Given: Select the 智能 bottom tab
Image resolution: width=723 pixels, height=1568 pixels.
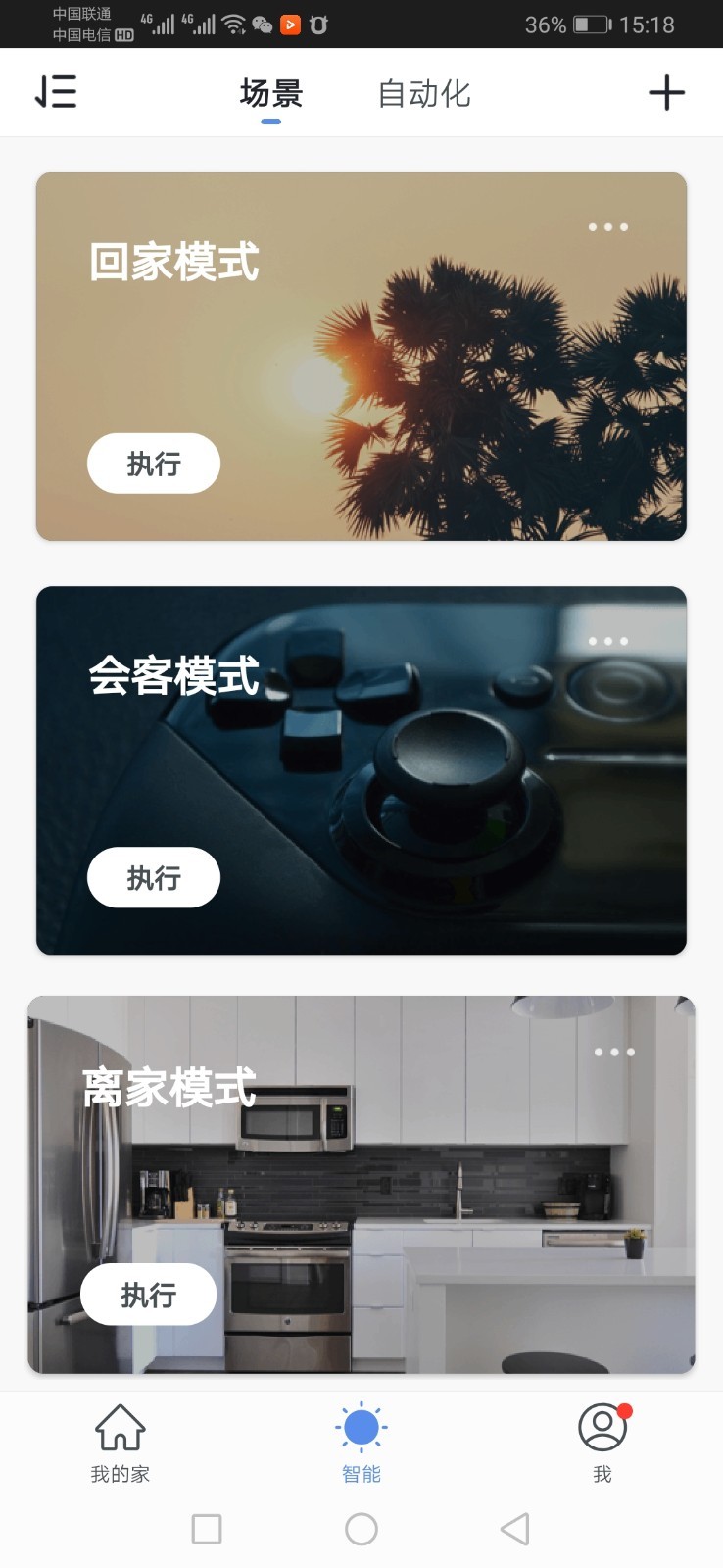Looking at the screenshot, I should (x=361, y=1443).
